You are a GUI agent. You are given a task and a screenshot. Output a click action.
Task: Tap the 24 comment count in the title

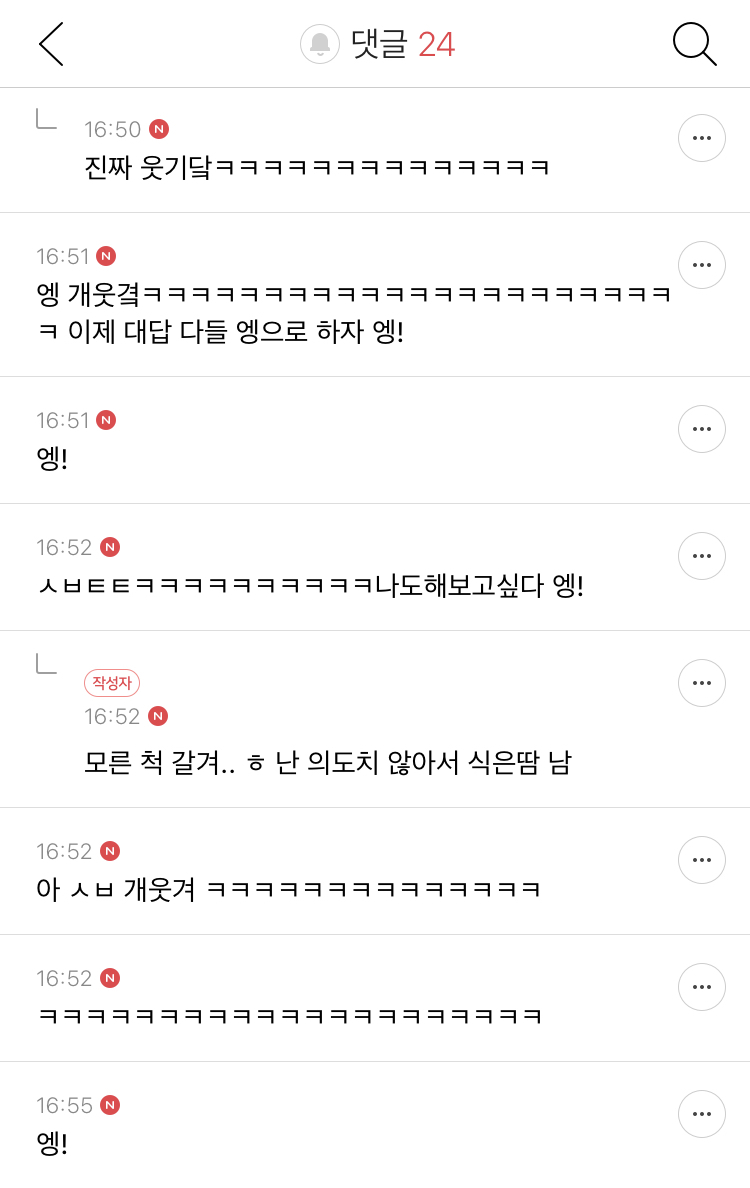[436, 44]
